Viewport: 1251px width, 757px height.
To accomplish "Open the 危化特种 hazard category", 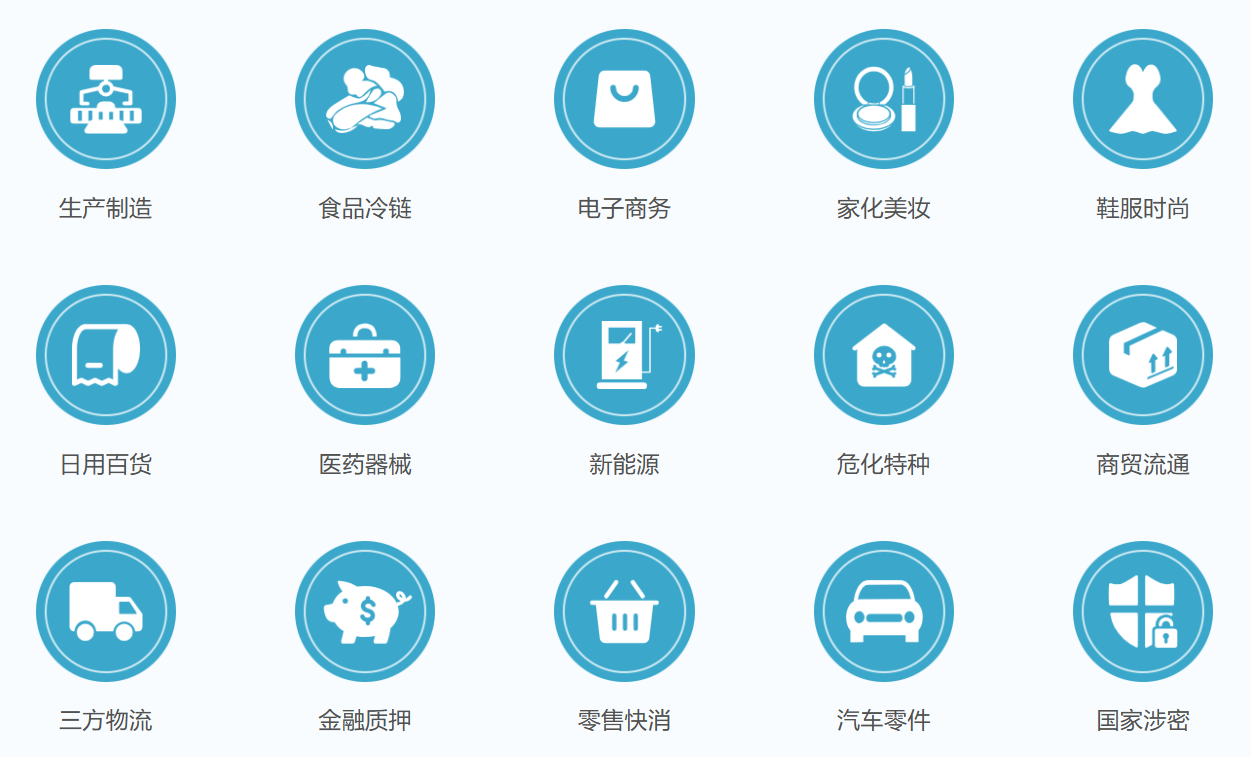I will (x=884, y=356).
